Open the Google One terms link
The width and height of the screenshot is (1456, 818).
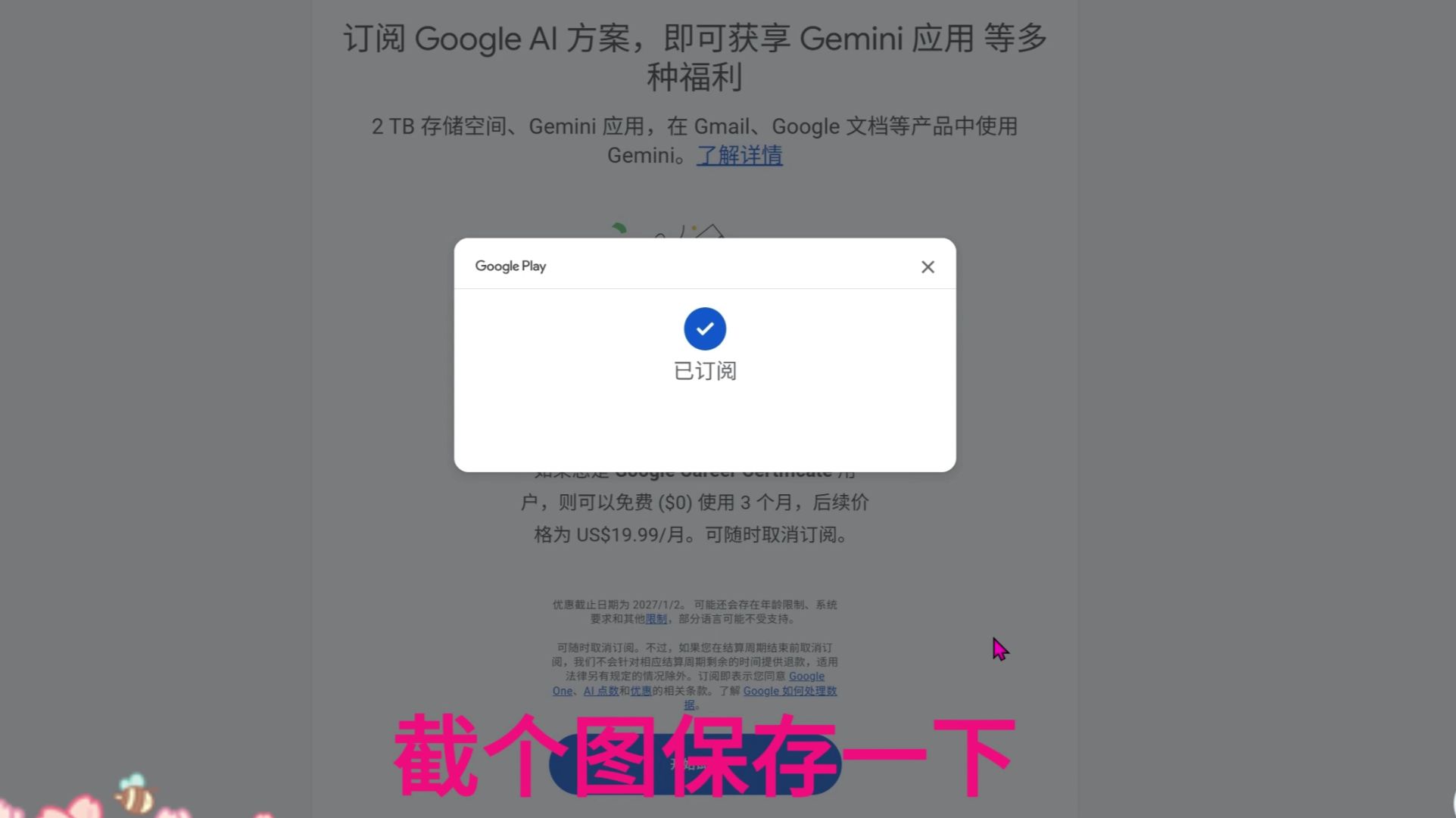[806, 676]
